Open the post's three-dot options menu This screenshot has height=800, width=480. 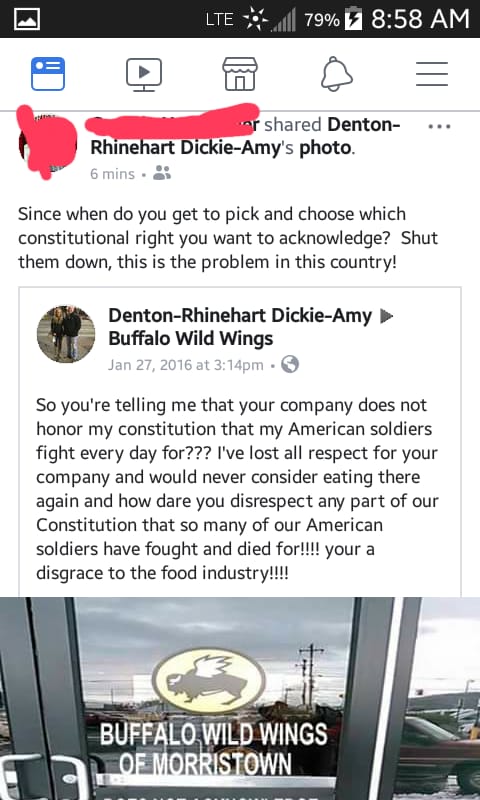pyautogui.click(x=439, y=127)
